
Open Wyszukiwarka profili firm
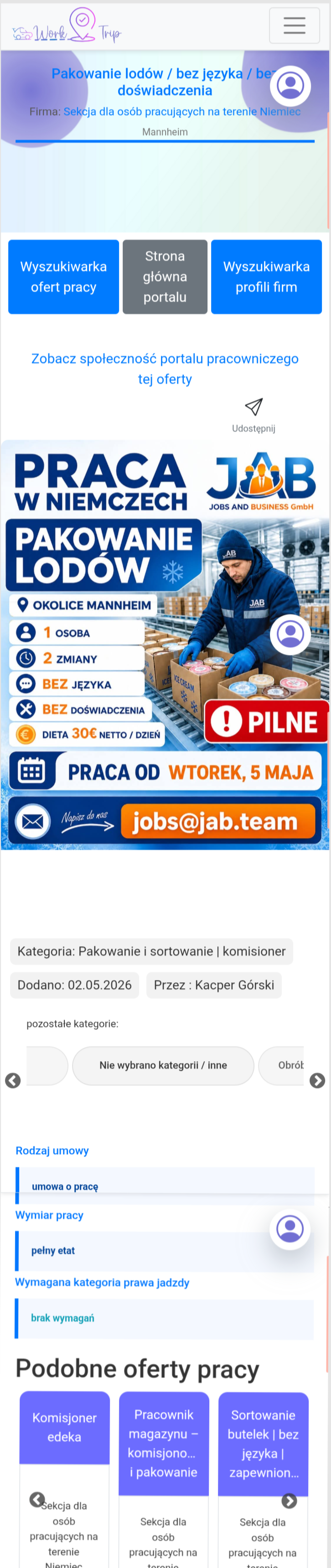coord(267,277)
